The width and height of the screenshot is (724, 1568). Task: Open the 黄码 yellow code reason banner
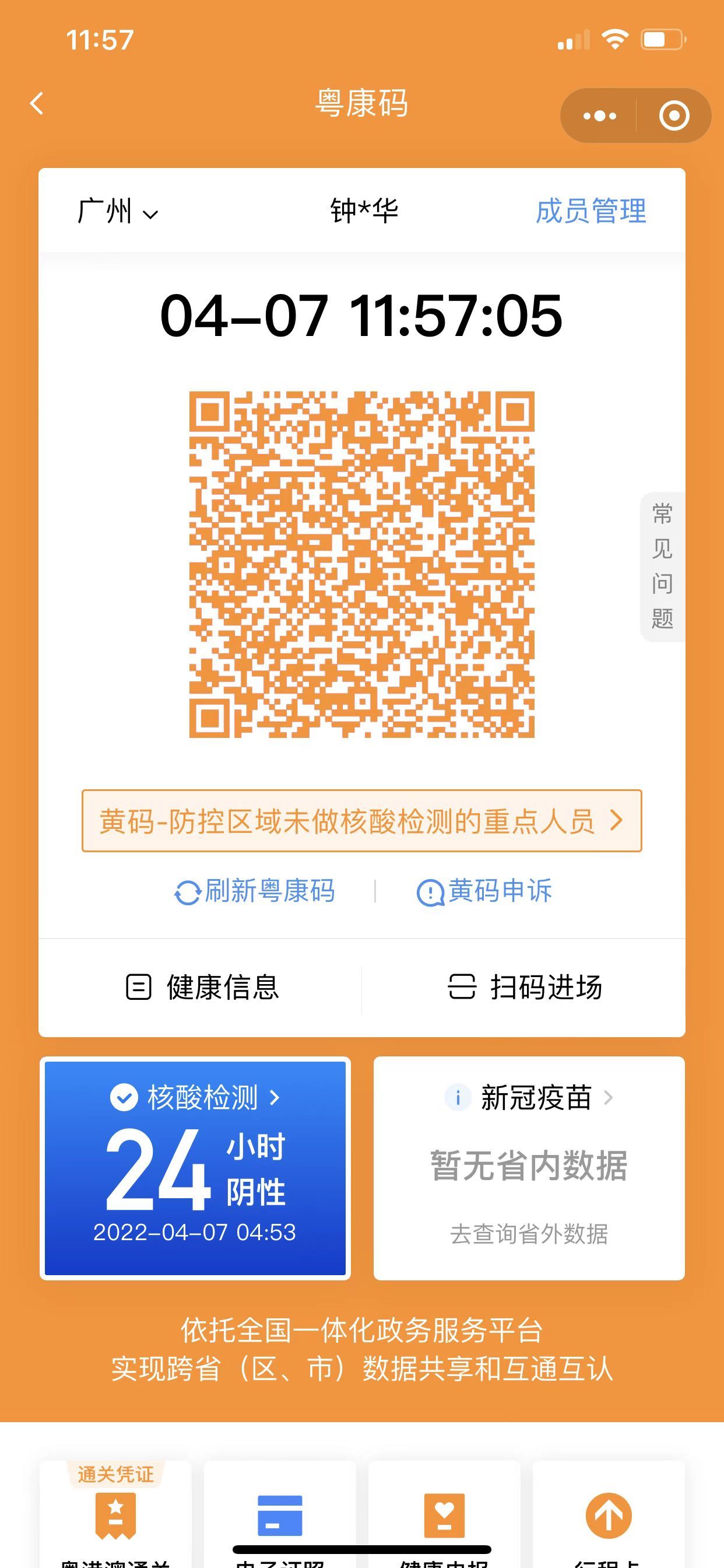point(361,821)
